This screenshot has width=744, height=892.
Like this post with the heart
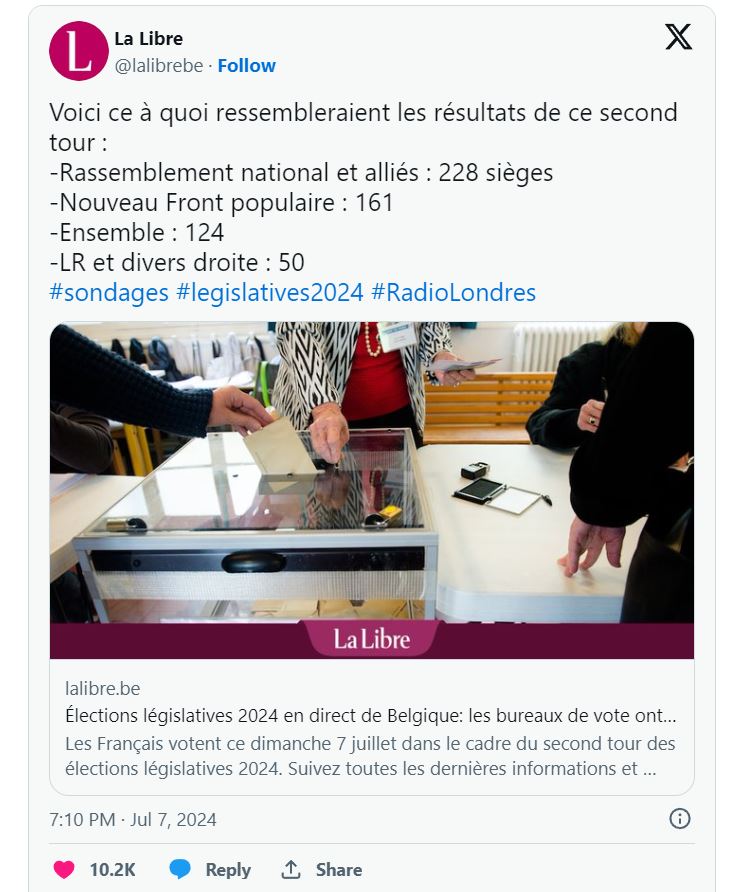coord(64,870)
